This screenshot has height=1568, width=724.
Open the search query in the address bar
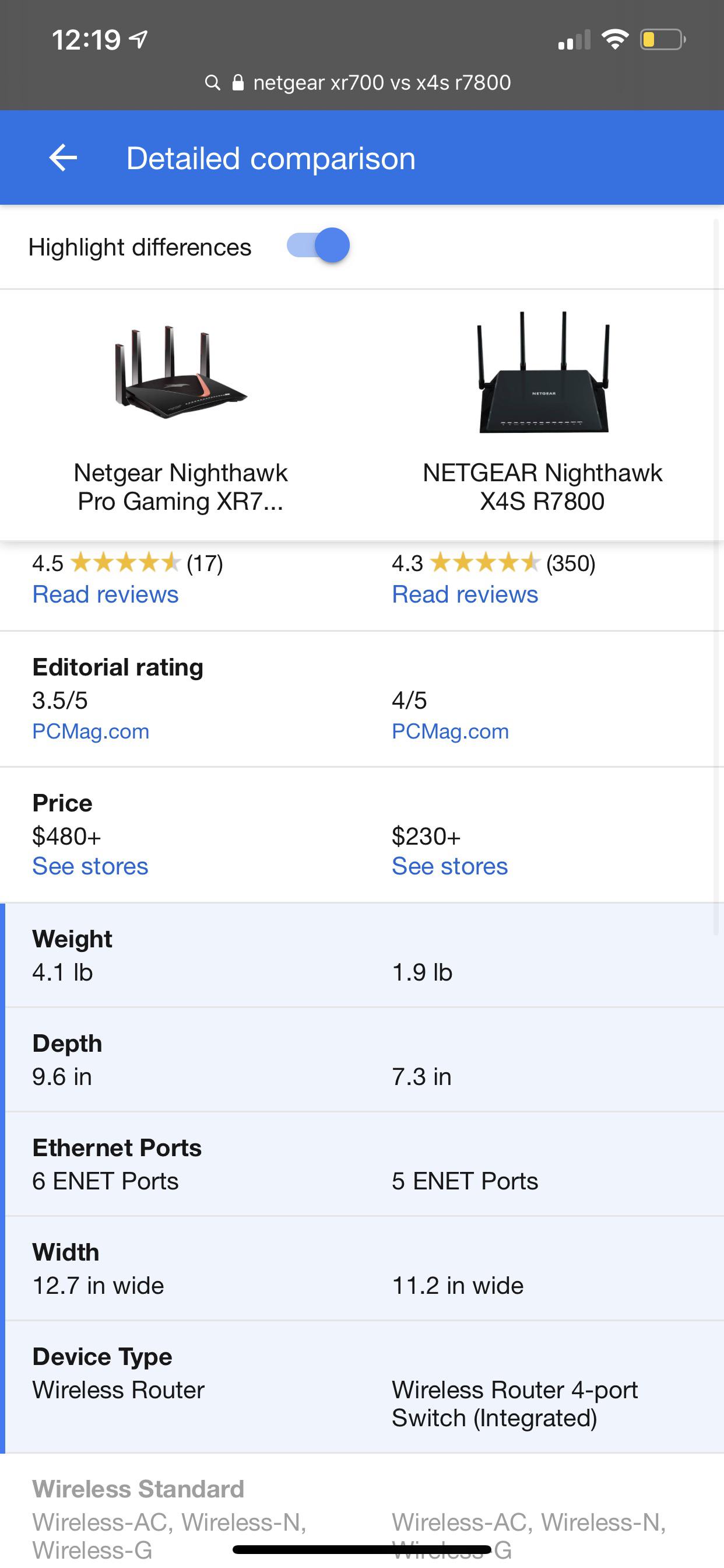(x=382, y=82)
